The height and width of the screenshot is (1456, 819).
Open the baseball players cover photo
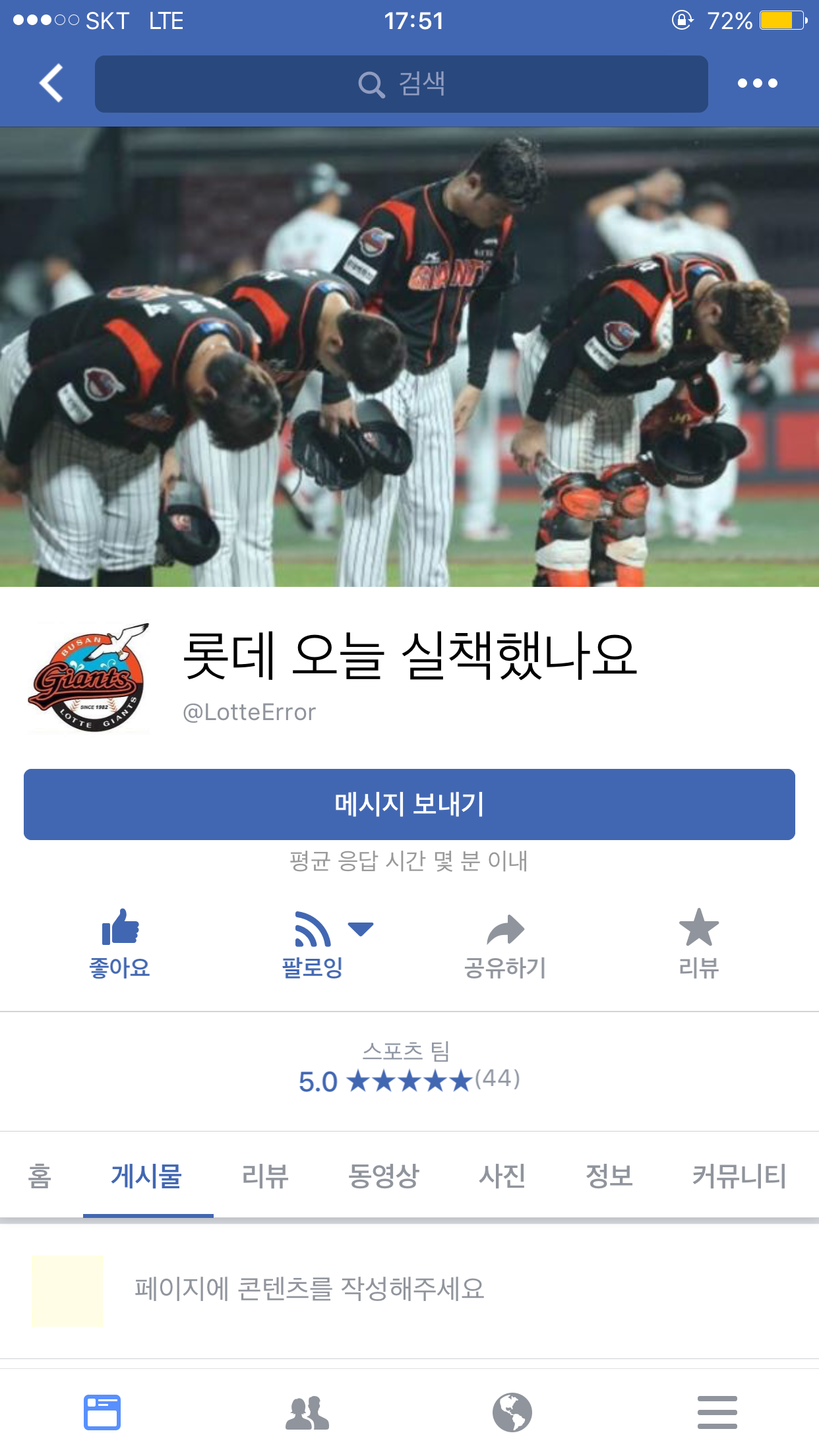[x=409, y=356]
